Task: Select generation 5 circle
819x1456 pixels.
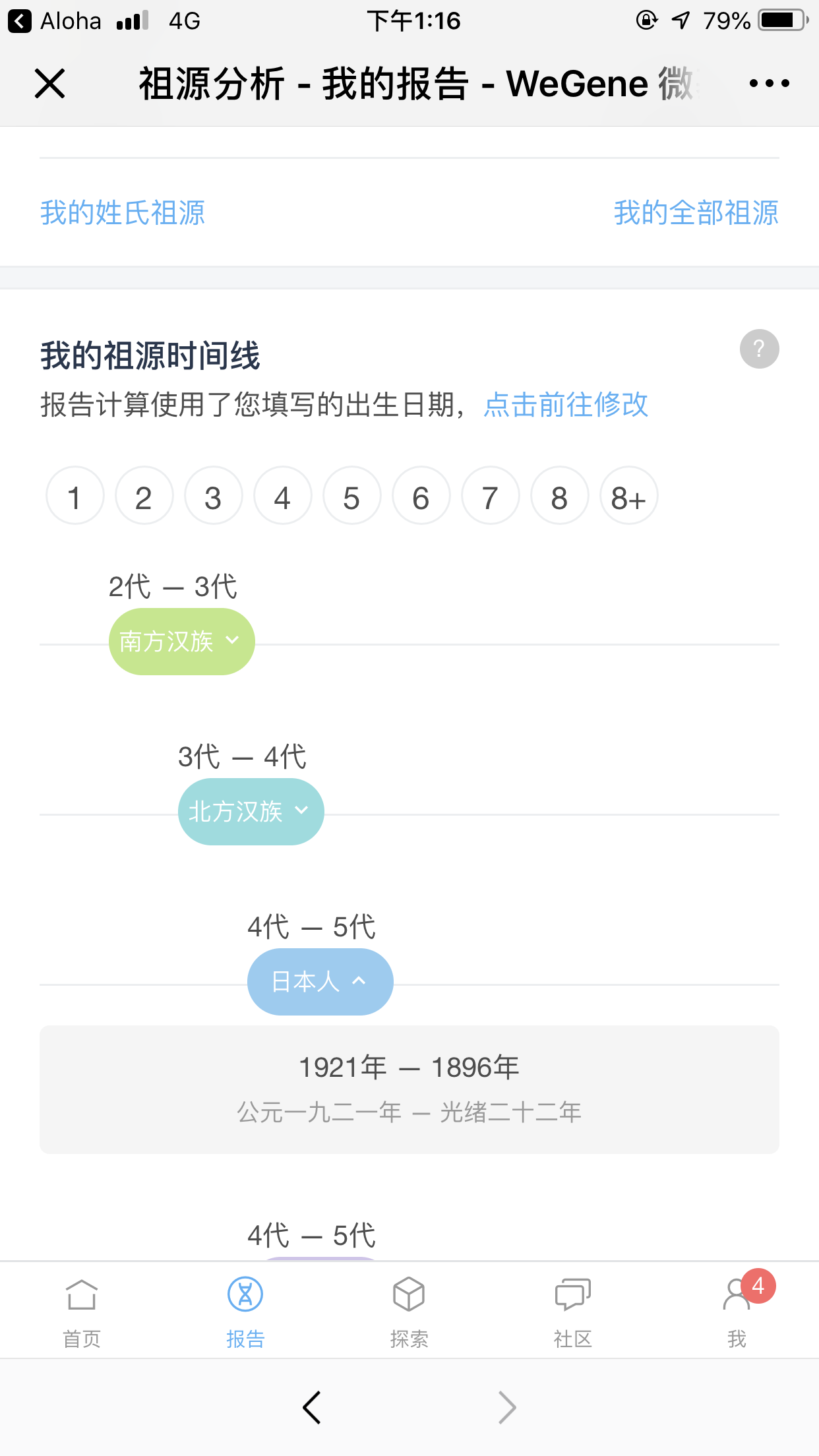Action: pyautogui.click(x=351, y=496)
